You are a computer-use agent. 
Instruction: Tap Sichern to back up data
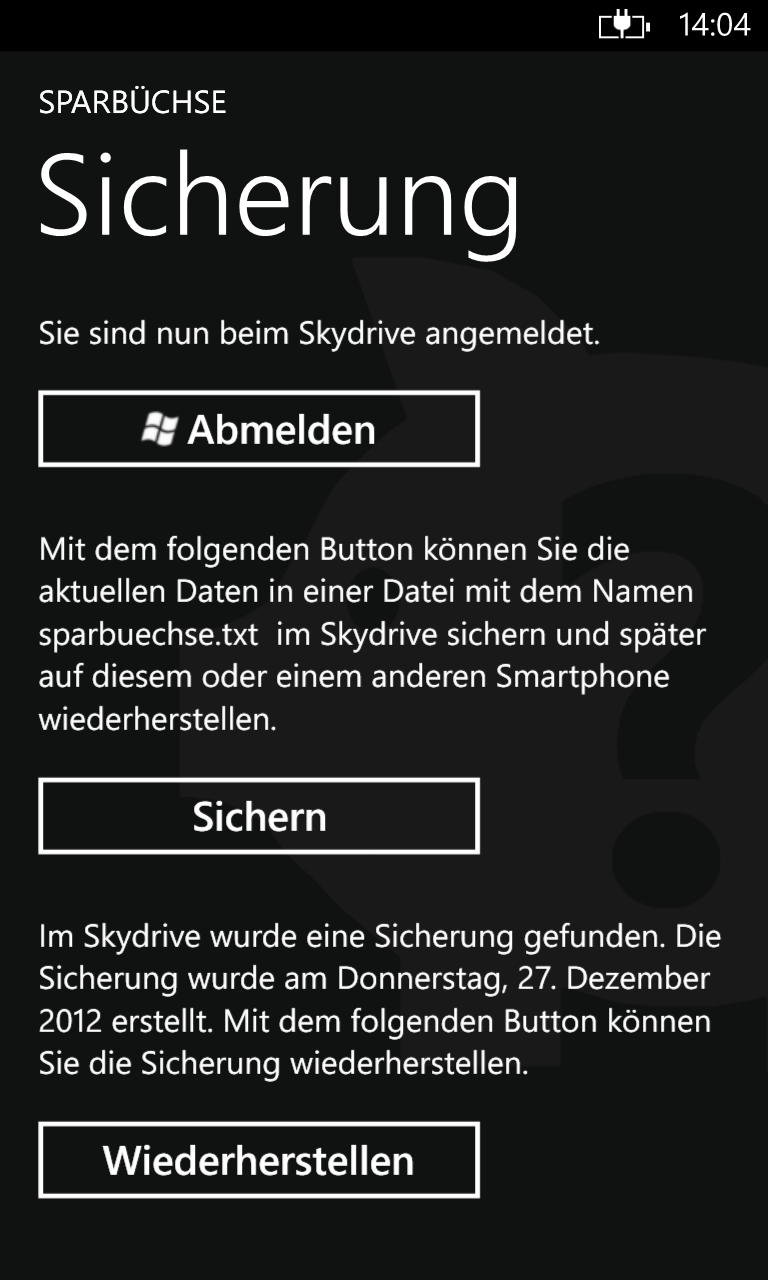pos(259,816)
